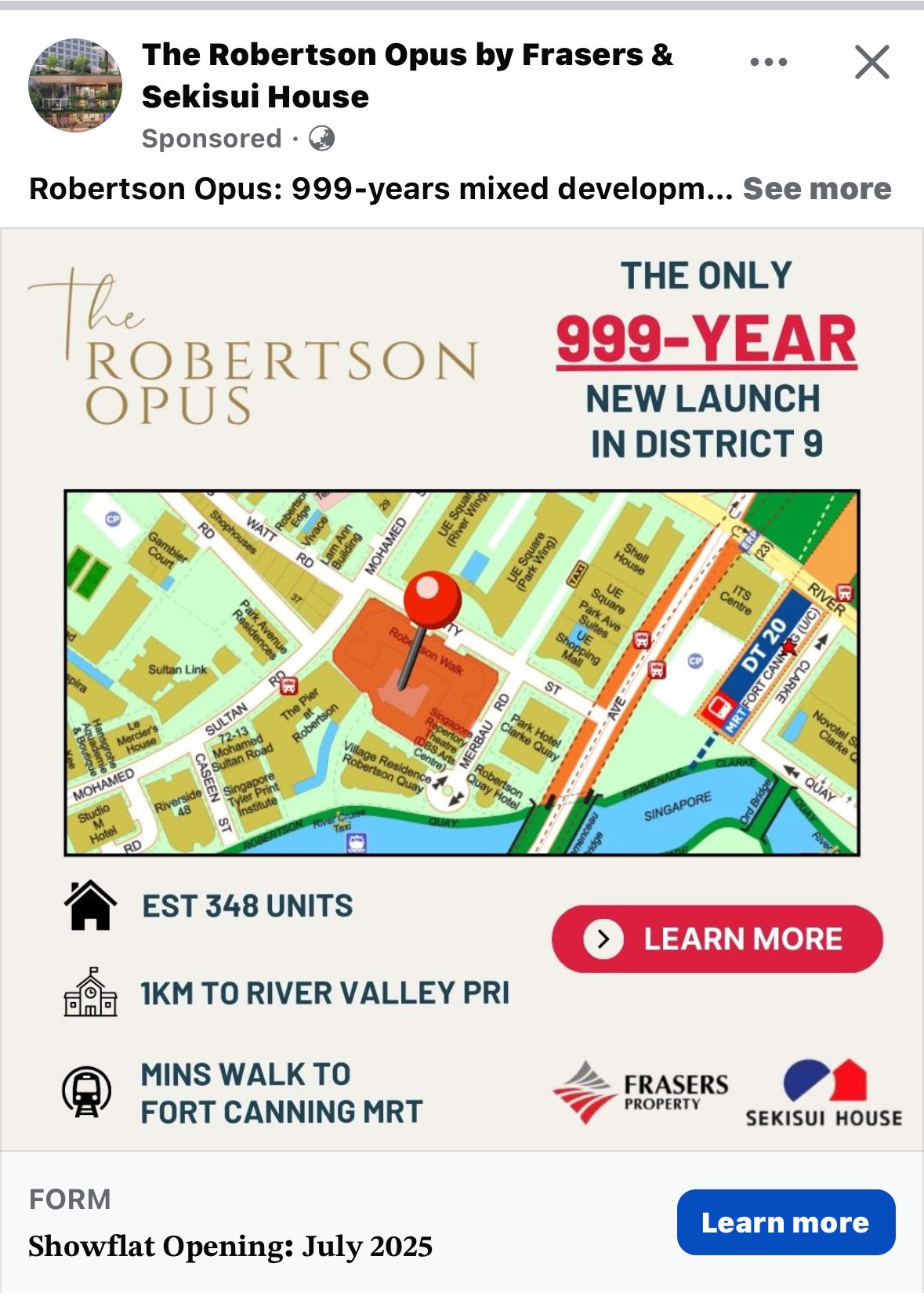
Task: Open the post's three-dot options menu
Action: click(768, 62)
